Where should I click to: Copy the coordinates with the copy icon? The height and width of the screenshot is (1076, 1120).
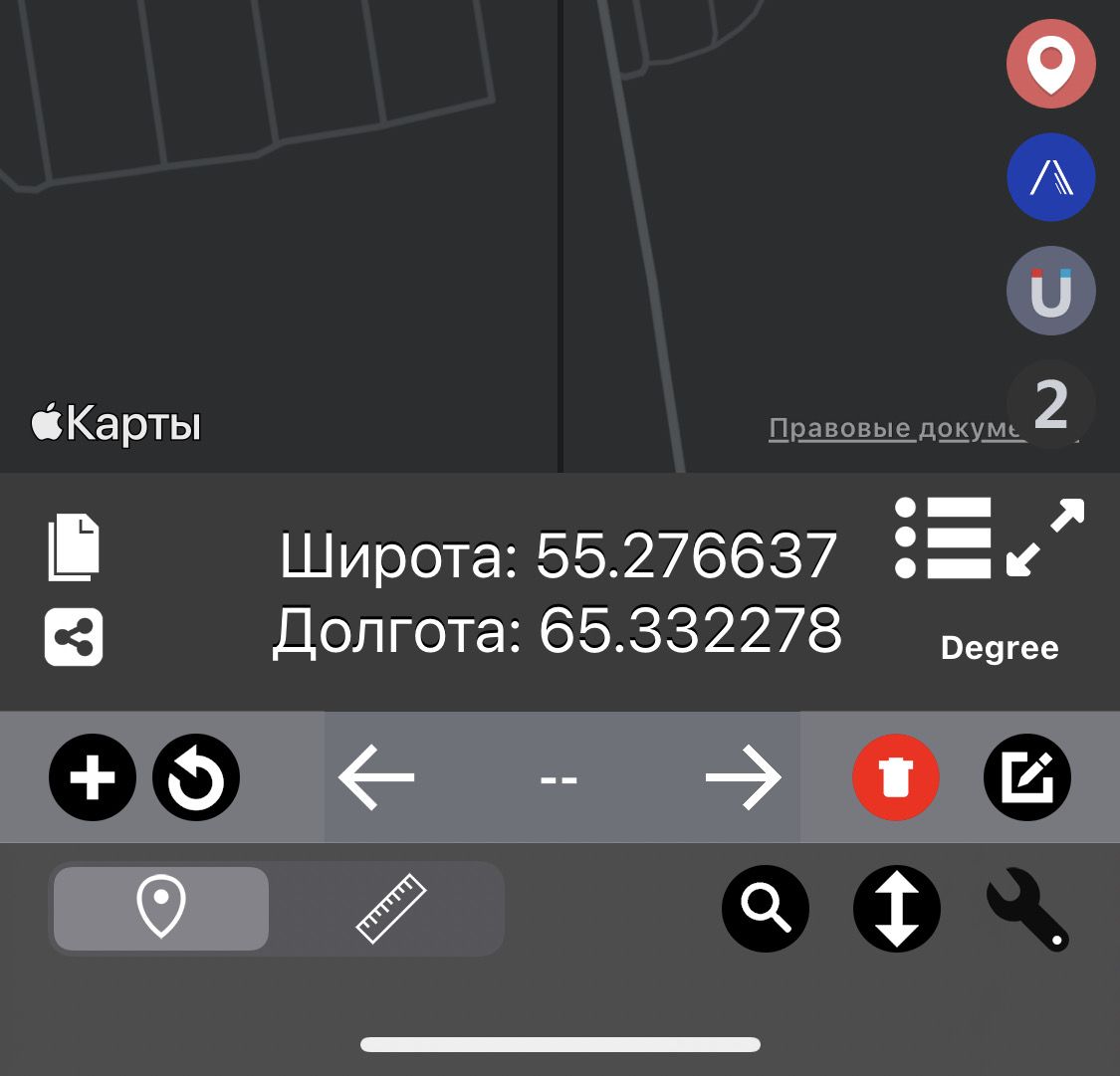pos(74,546)
